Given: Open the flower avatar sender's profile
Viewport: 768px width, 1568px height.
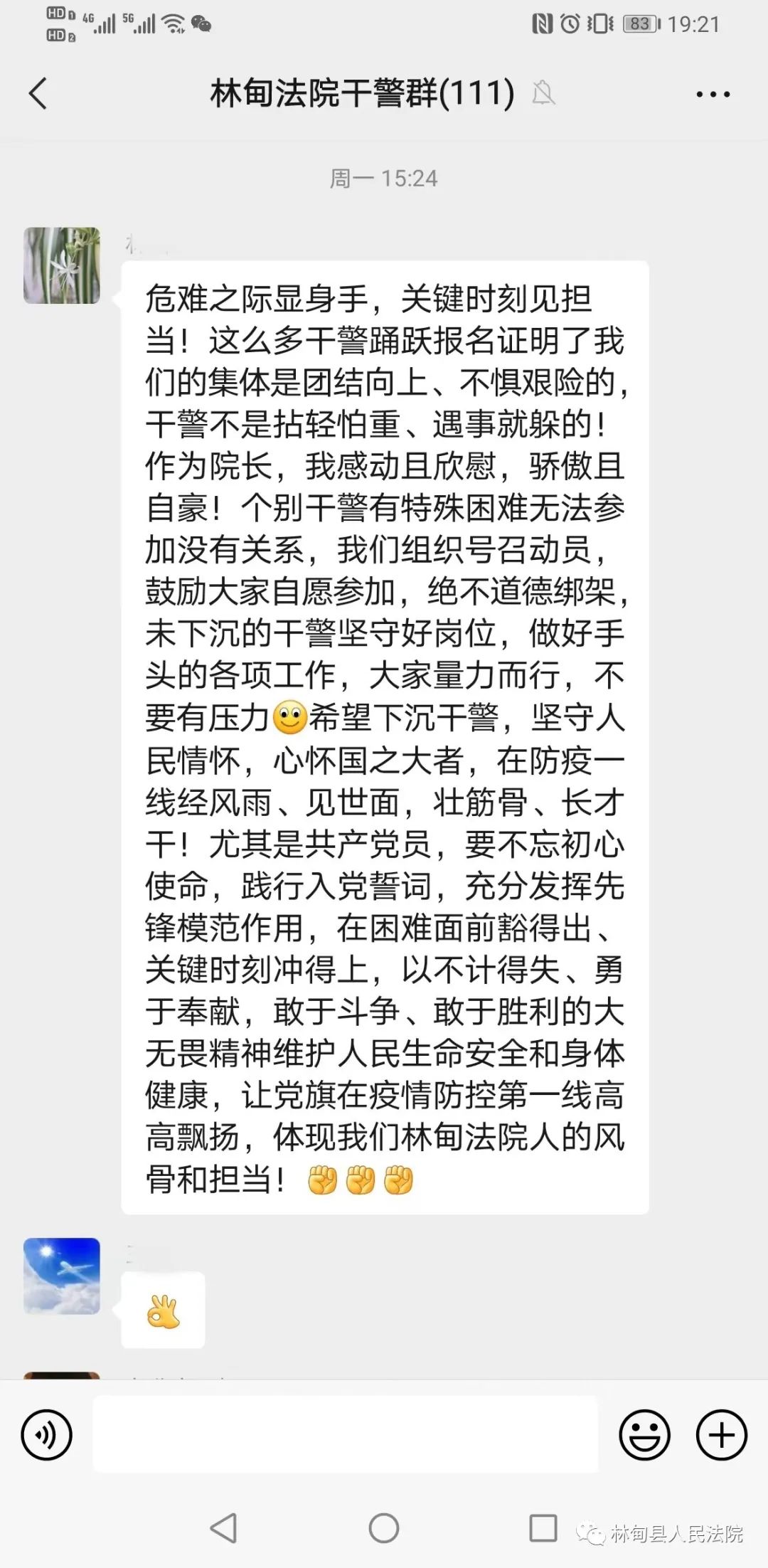Looking at the screenshot, I should (62, 265).
